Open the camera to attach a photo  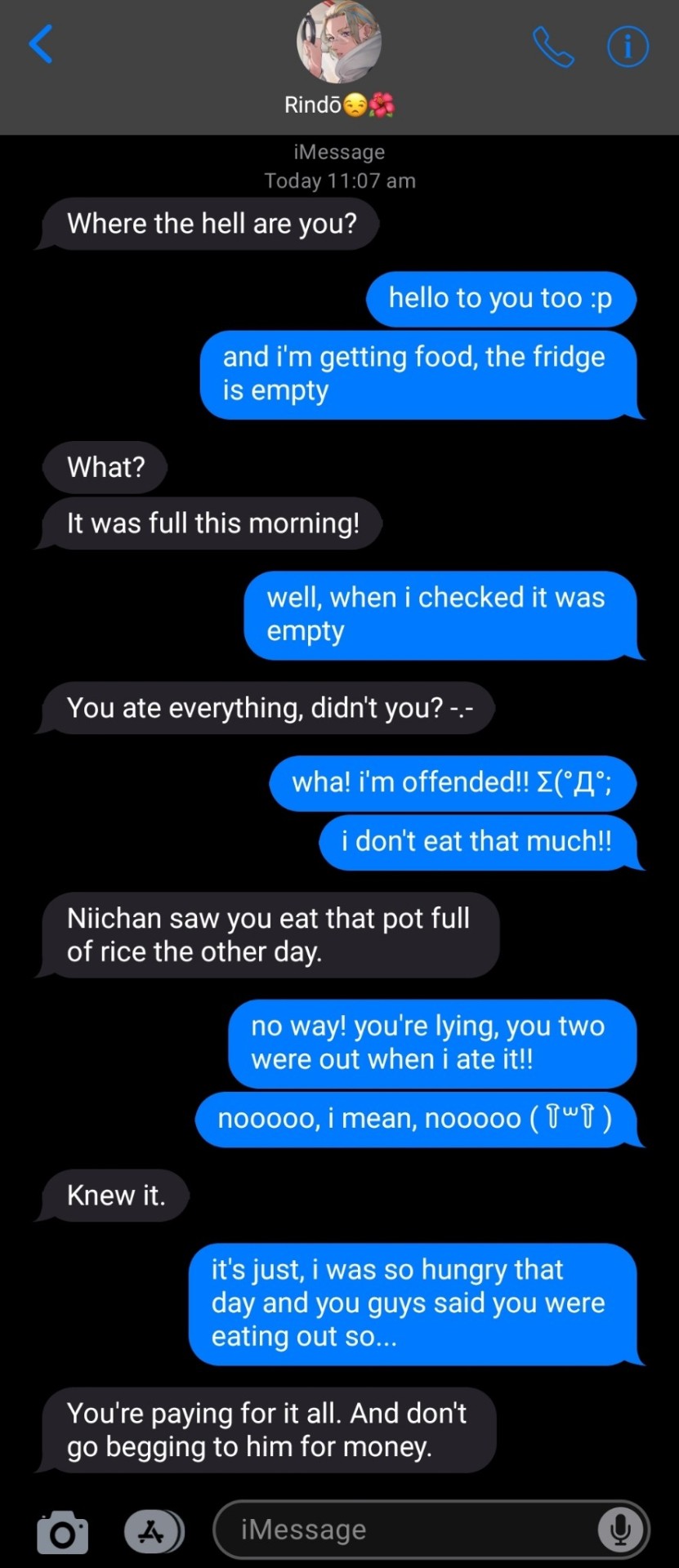pyautogui.click(x=63, y=1533)
